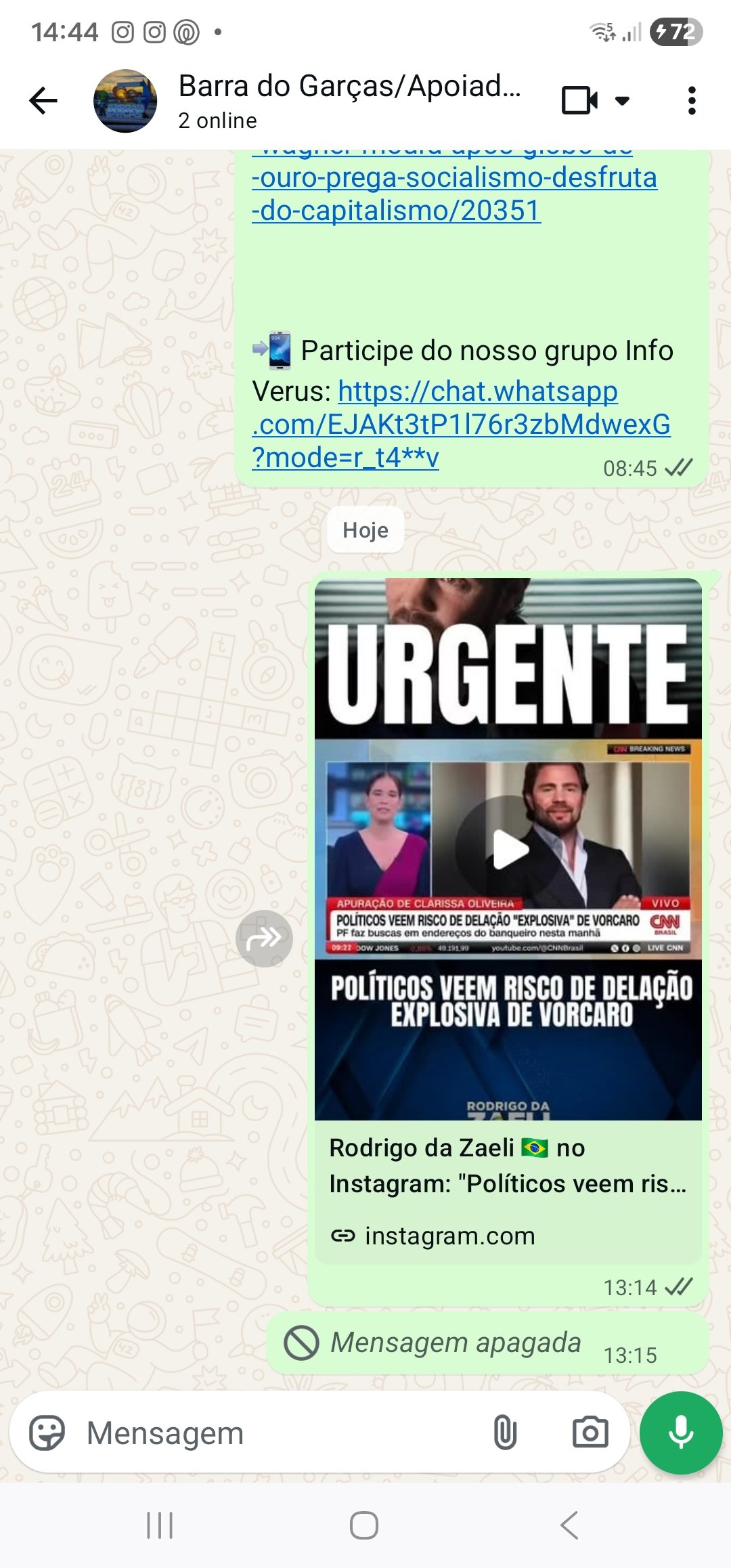Open the overflow menu

(x=691, y=101)
